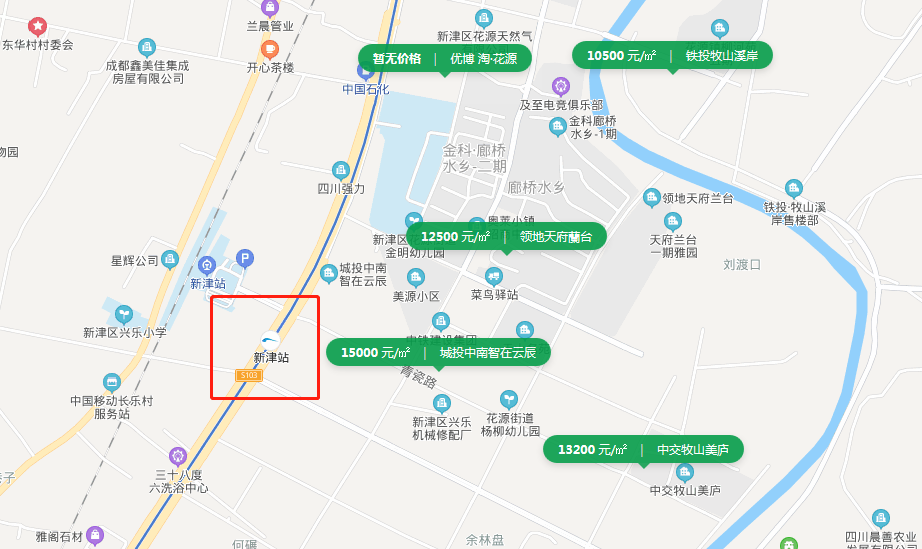Tap the 新津站 metro station icon

click(271, 338)
